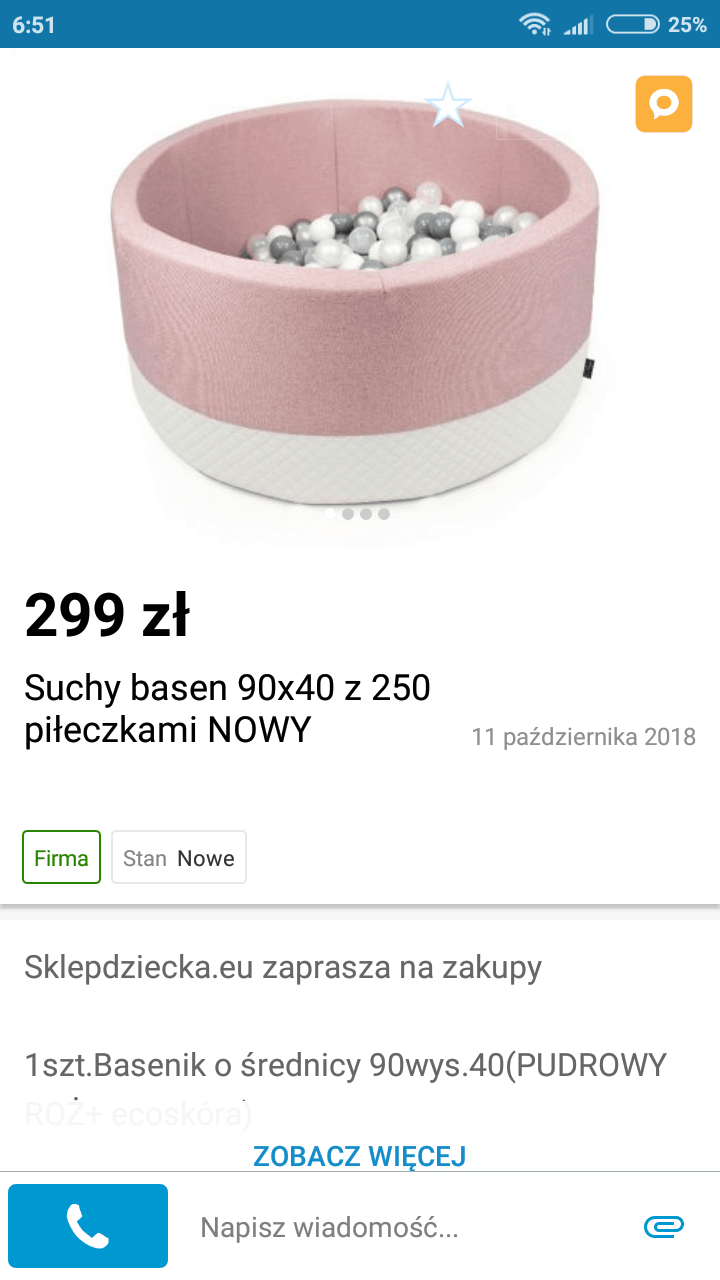The image size is (720, 1280).
Task: Focus the Napisz wiadomość message field
Action: coord(400,1227)
